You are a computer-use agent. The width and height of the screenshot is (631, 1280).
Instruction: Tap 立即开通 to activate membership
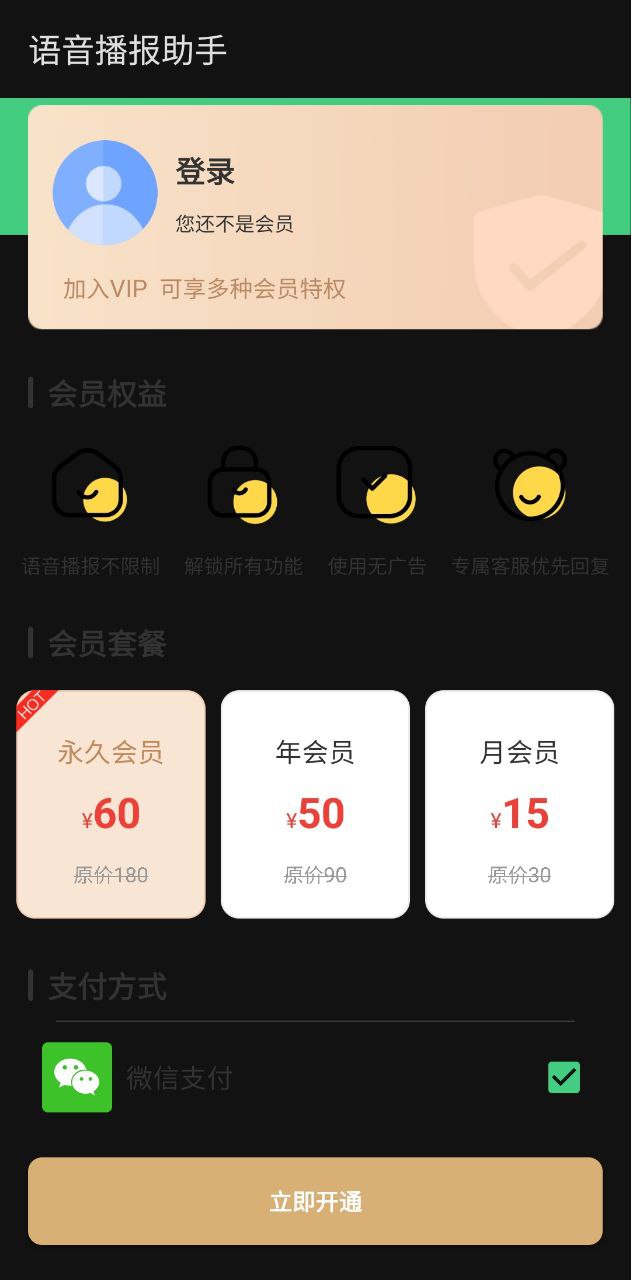pos(315,1201)
